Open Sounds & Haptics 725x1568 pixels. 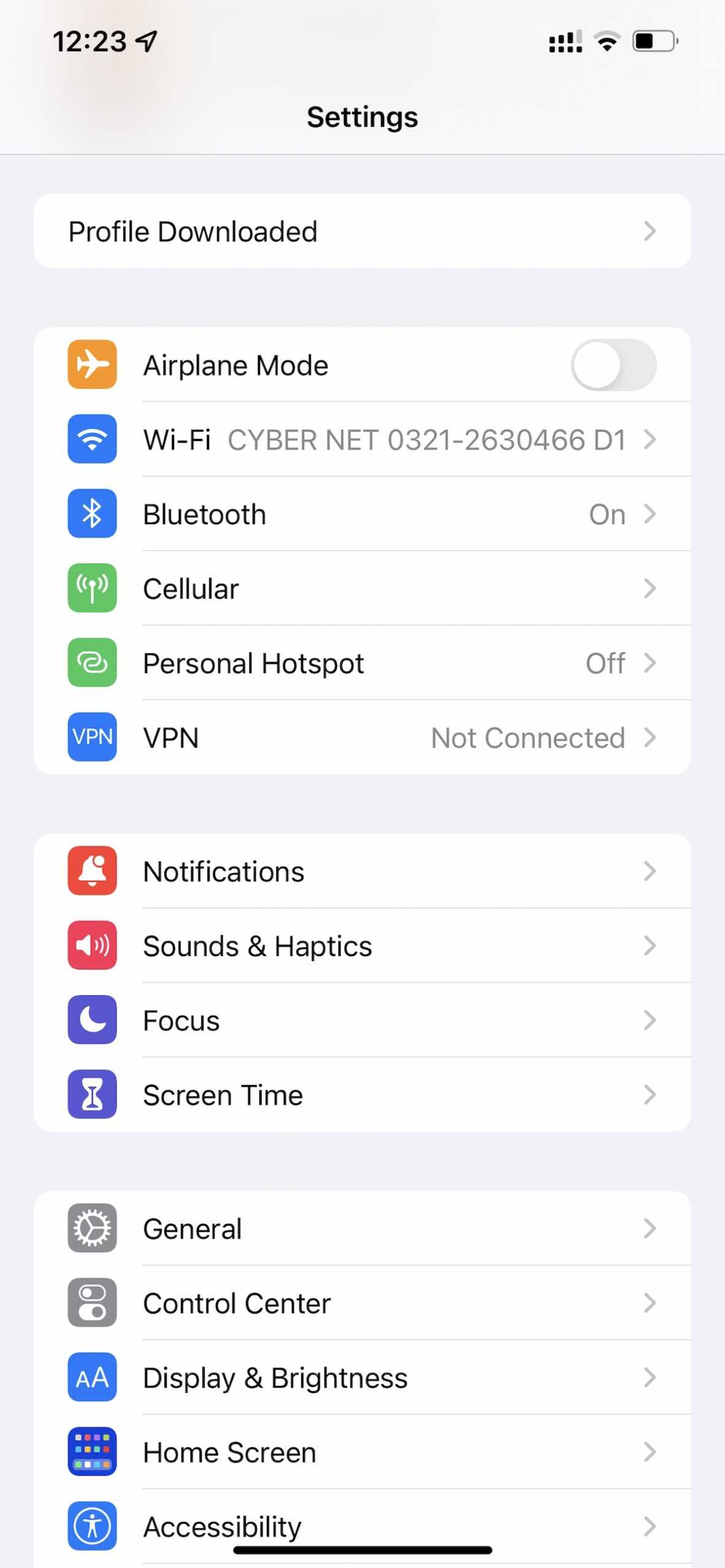point(362,946)
